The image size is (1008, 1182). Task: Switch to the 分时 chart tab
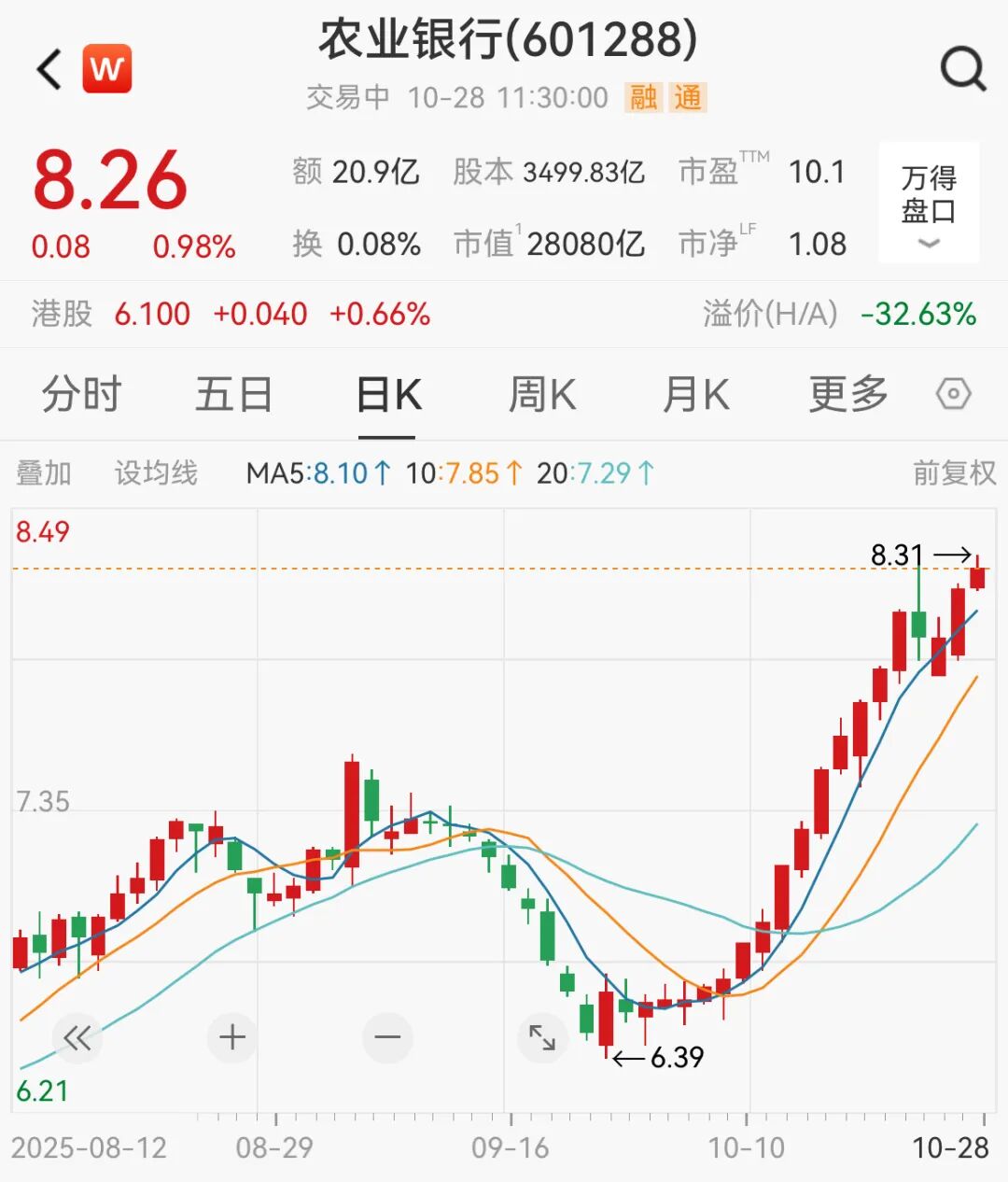(82, 395)
